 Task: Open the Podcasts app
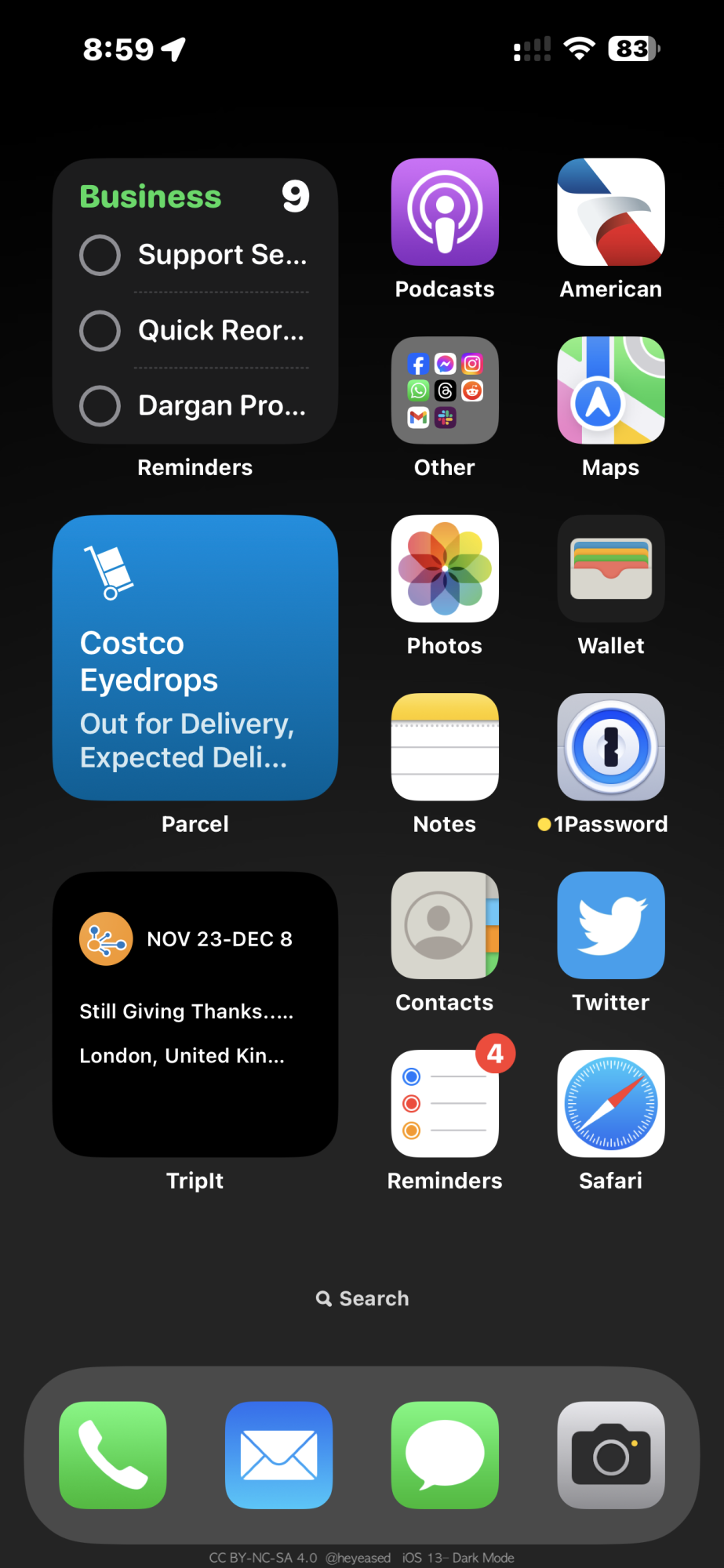(445, 212)
